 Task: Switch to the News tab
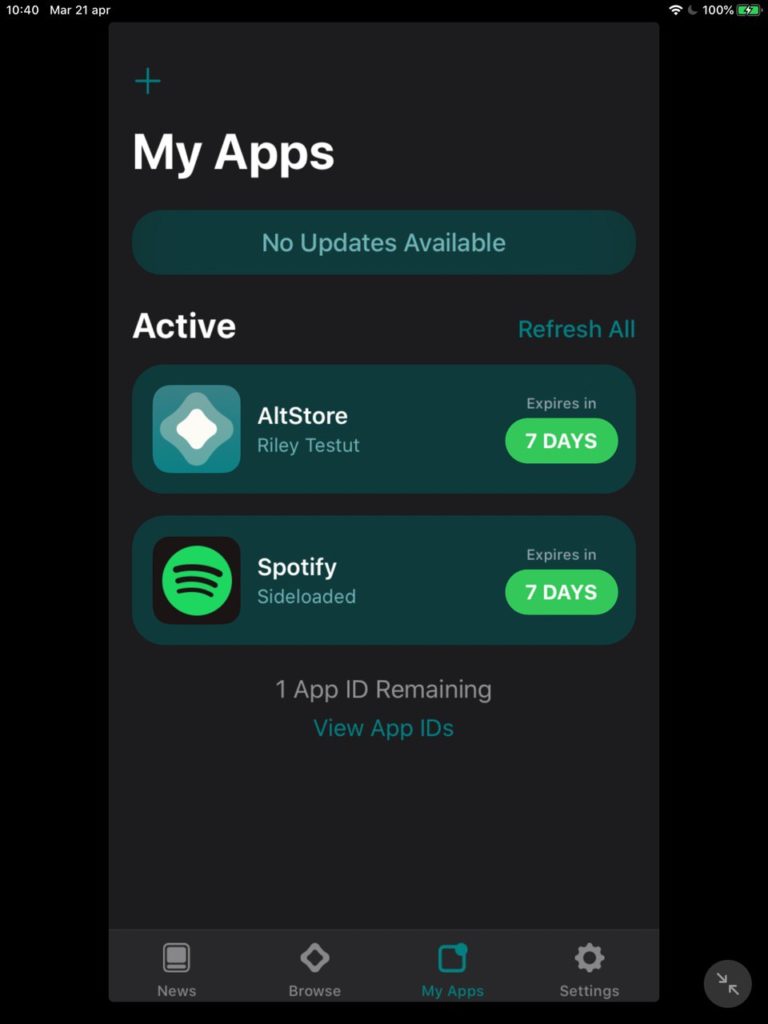click(176, 971)
